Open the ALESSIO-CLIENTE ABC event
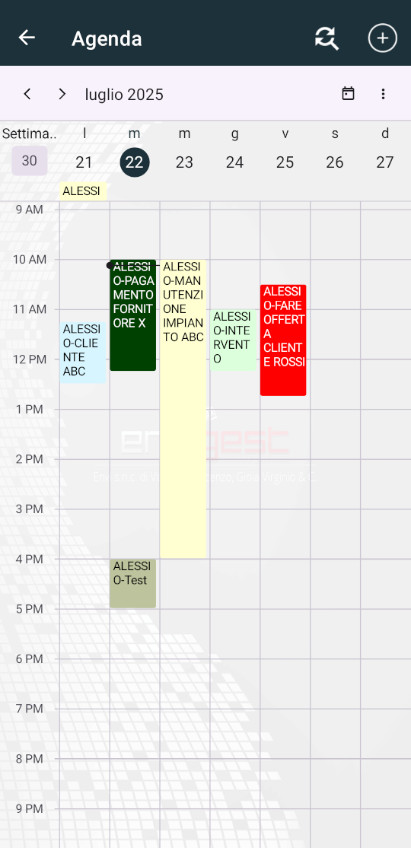Screen dimensions: 411x848 pos(83,352)
